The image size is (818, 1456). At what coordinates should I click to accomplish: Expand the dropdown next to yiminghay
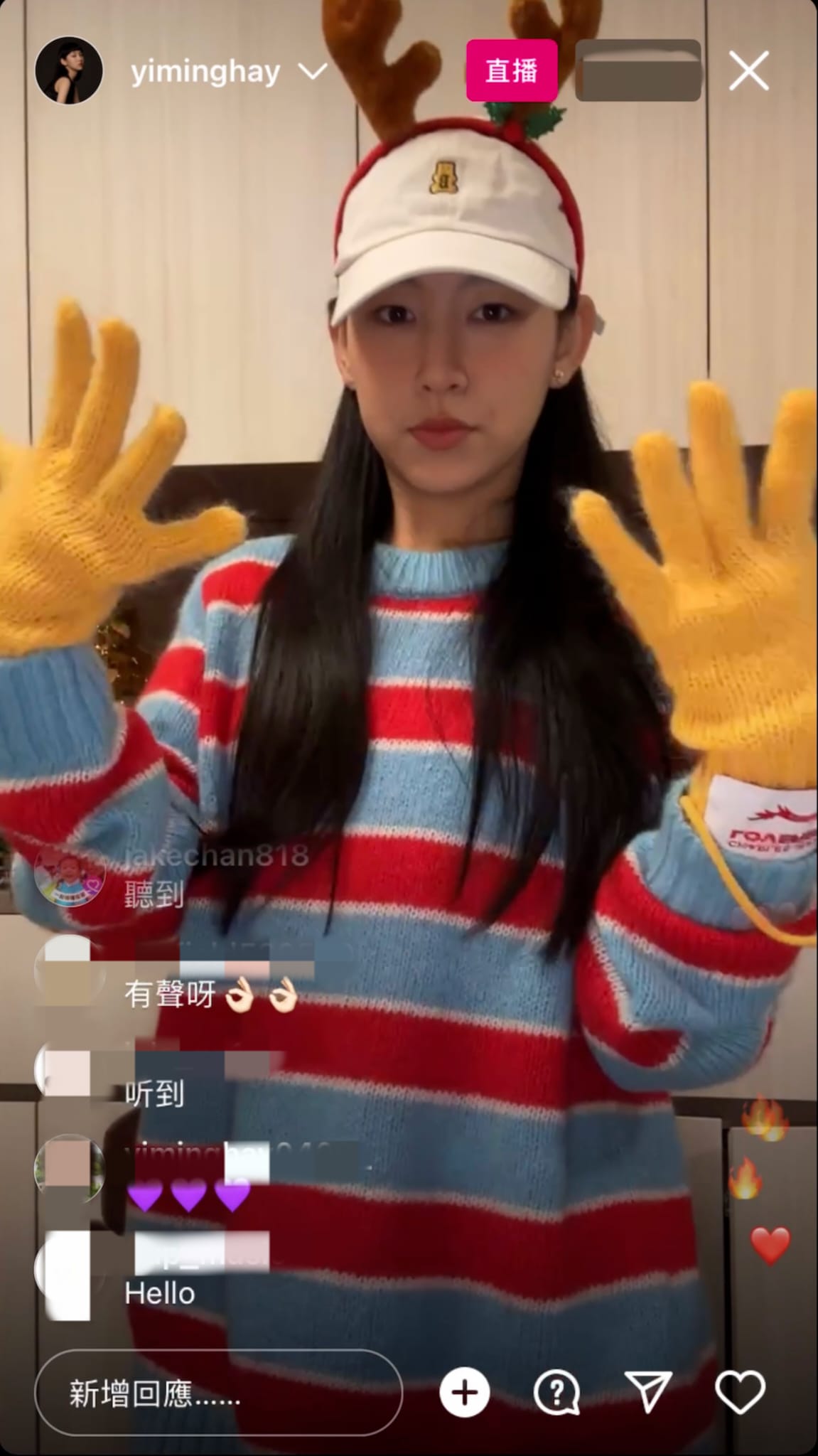pyautogui.click(x=312, y=72)
